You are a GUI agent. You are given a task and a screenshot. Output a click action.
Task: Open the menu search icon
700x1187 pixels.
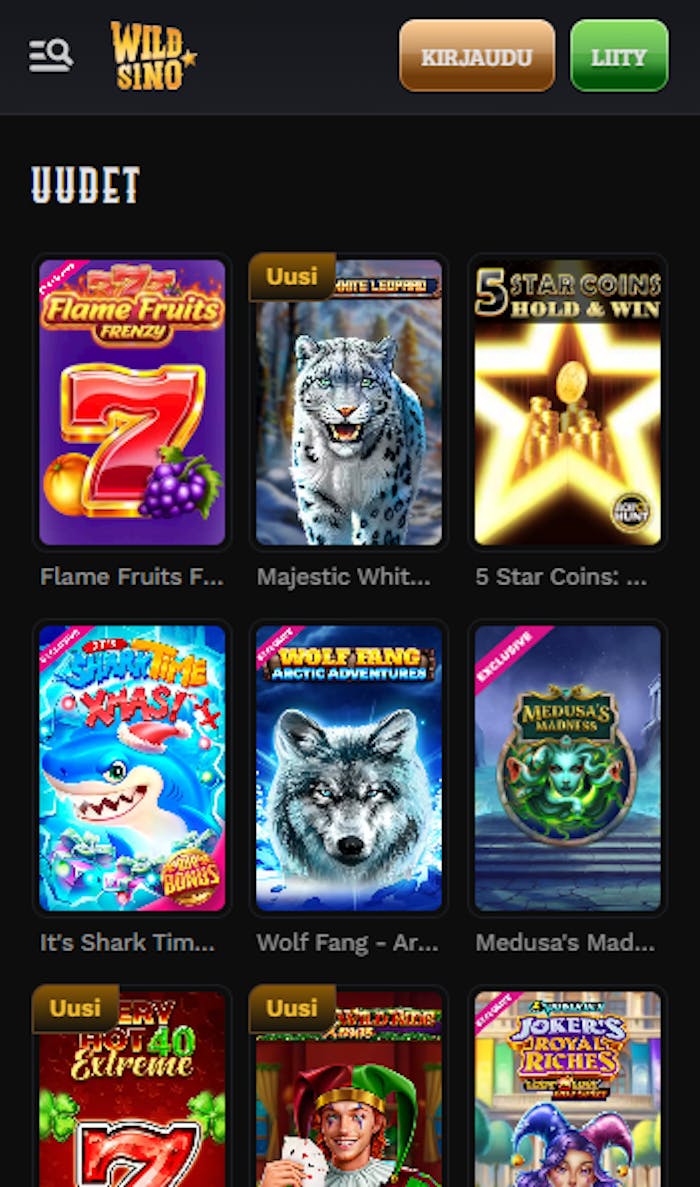point(50,56)
